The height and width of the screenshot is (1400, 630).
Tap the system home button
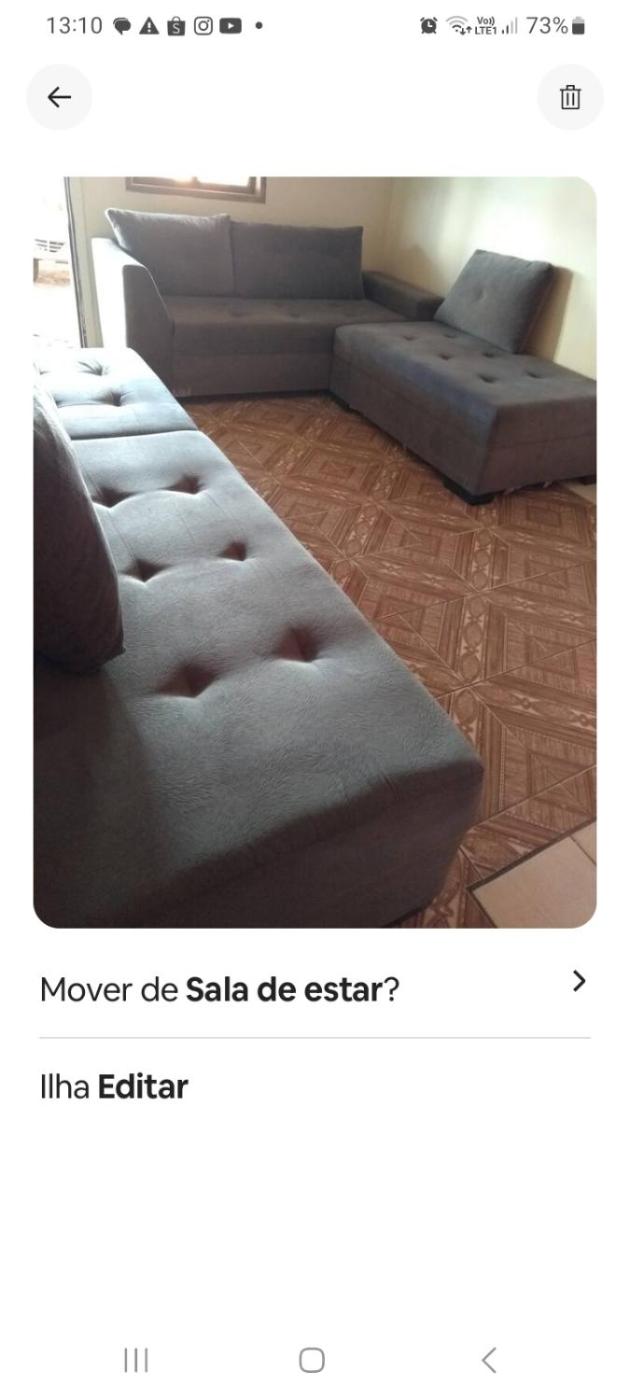pos(312,1360)
